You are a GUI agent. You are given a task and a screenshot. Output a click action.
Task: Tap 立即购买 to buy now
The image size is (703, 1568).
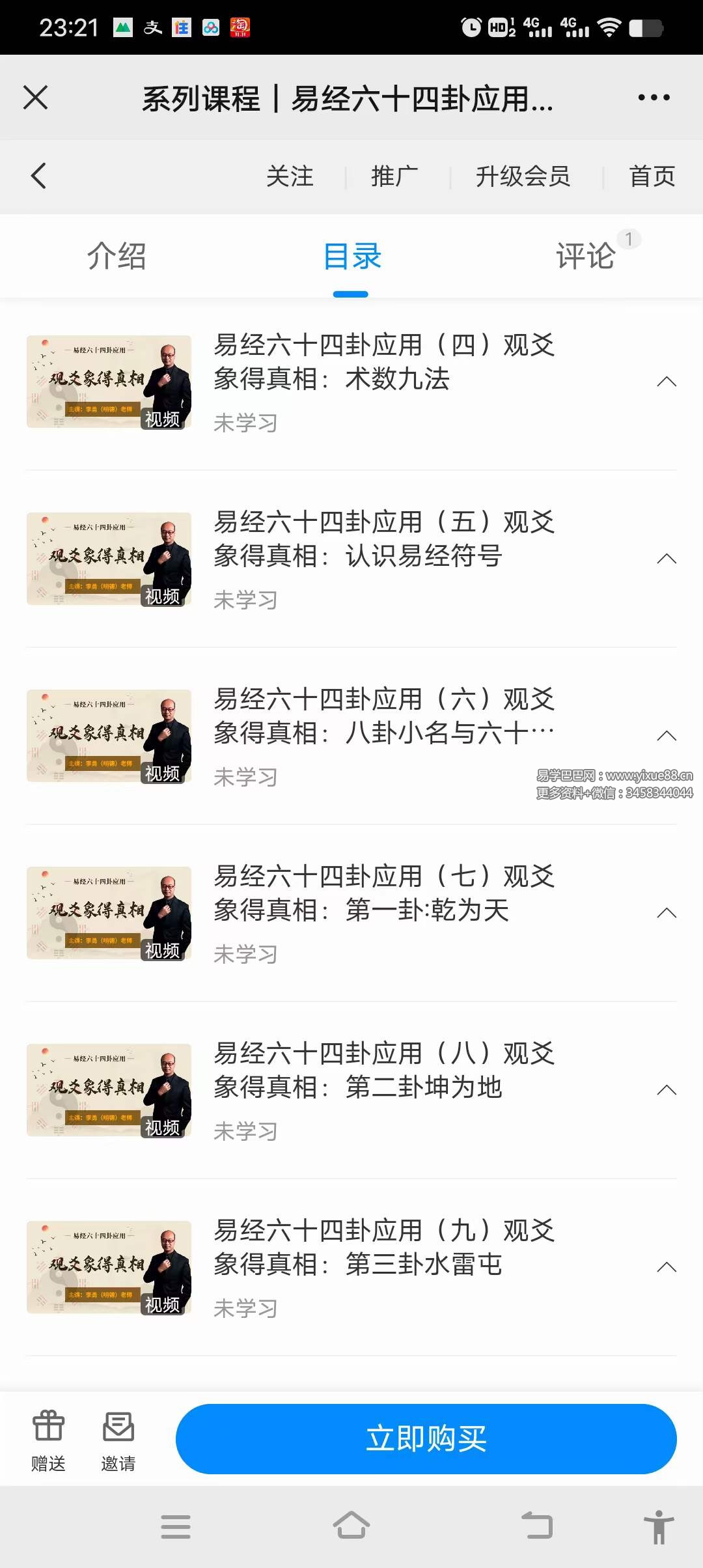click(x=426, y=1438)
